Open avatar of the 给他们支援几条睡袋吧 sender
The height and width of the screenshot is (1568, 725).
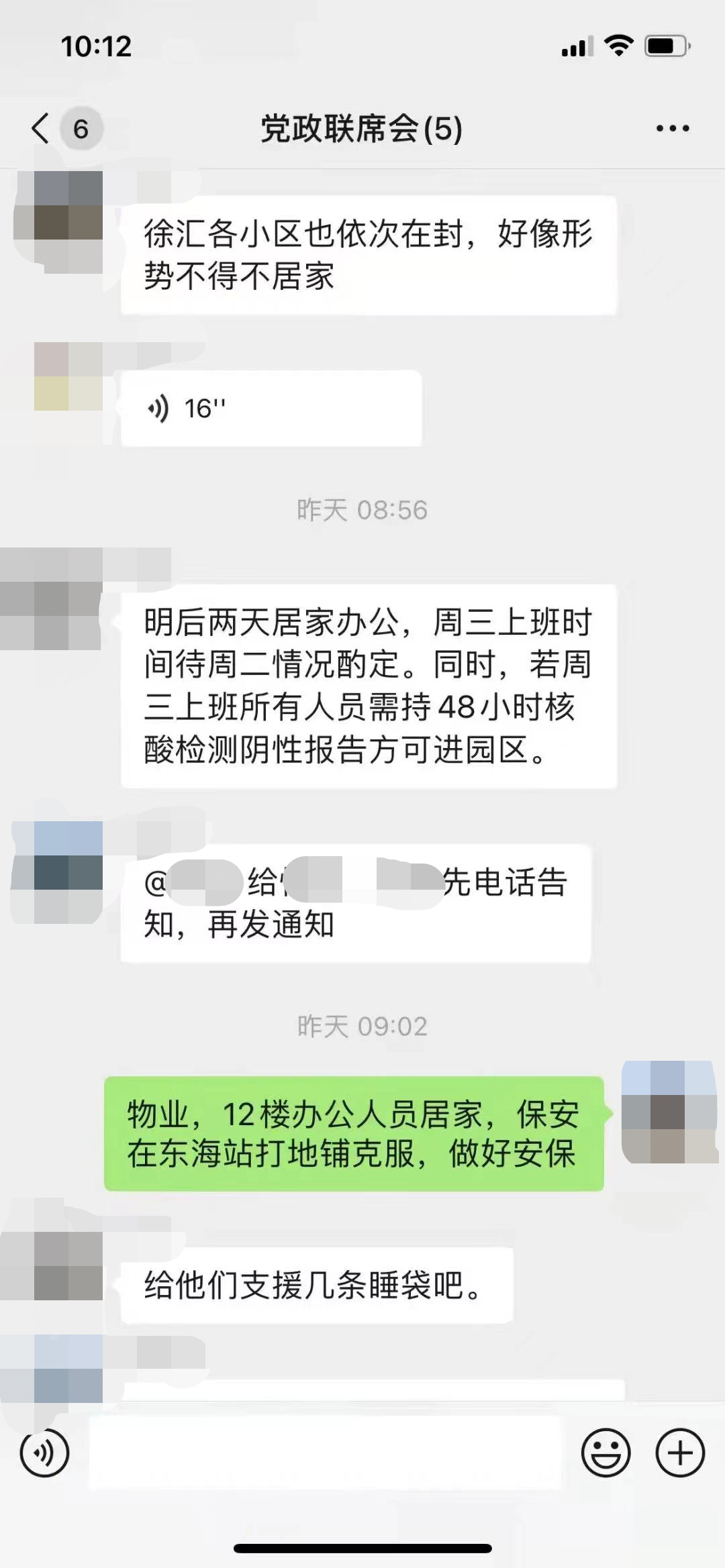pyautogui.click(x=67, y=1265)
